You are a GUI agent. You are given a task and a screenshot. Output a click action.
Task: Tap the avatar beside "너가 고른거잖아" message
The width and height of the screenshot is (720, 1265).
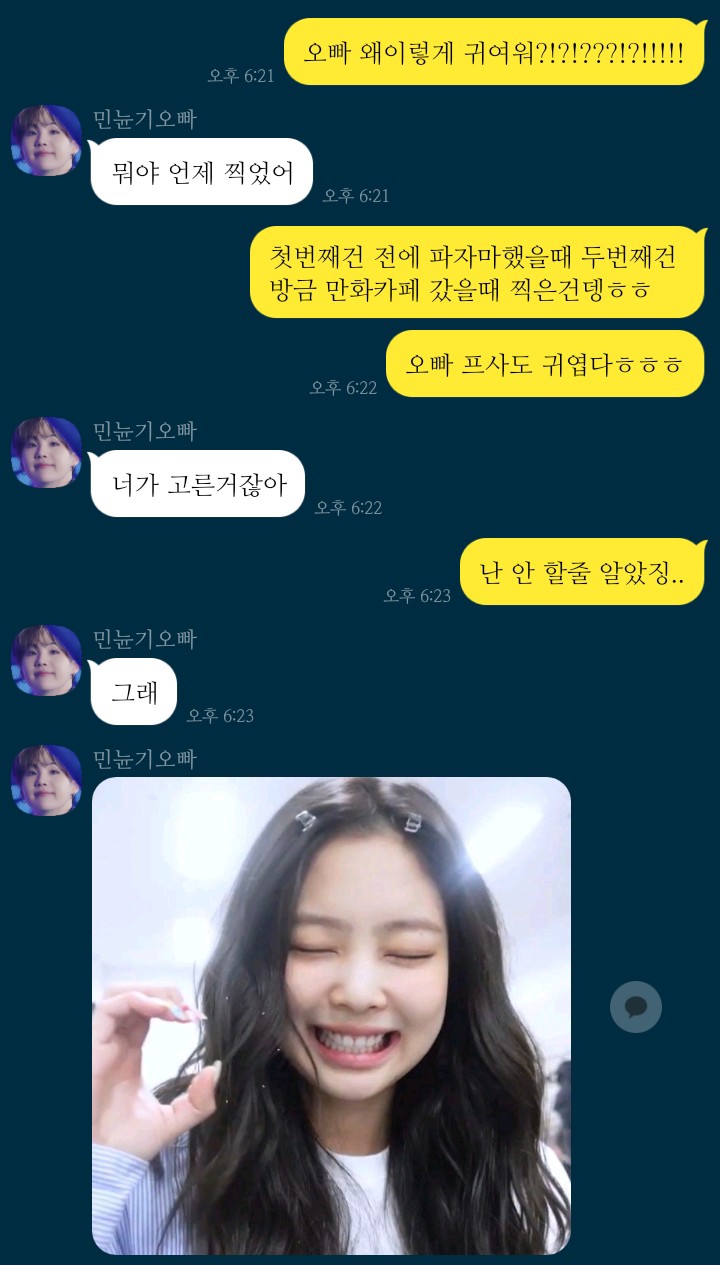[x=46, y=452]
